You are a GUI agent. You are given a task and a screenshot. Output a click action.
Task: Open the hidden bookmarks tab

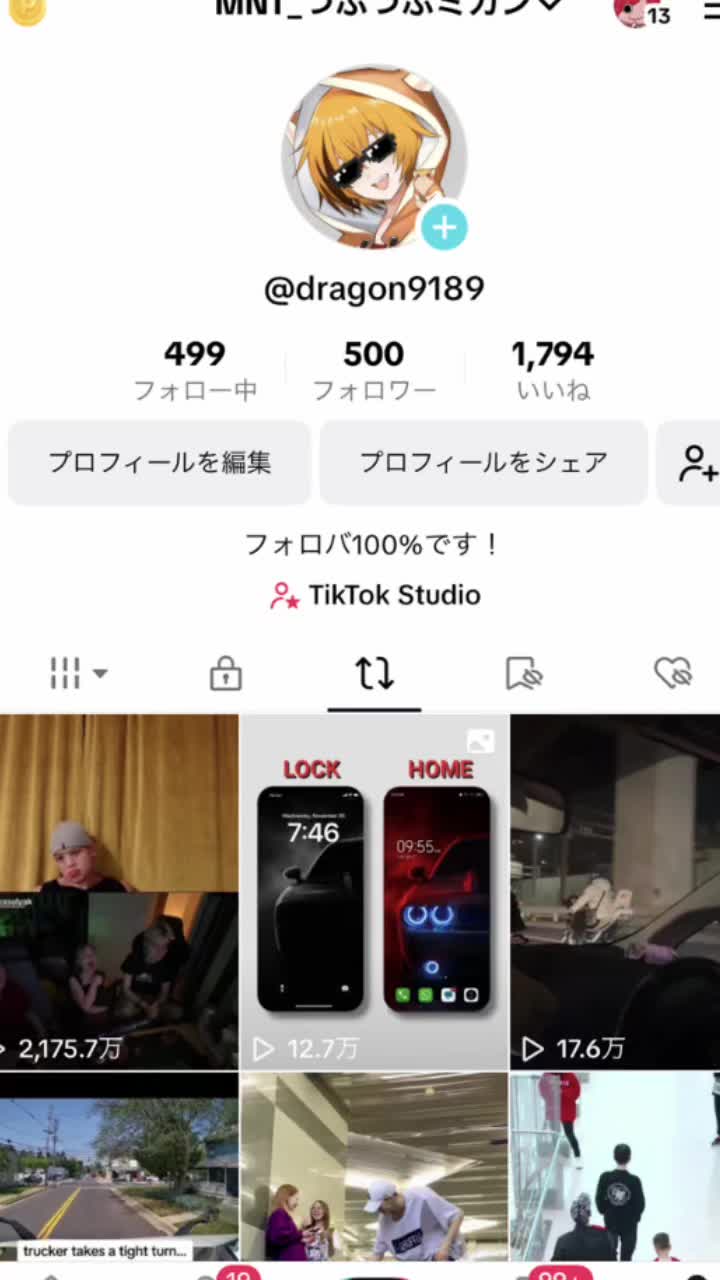click(x=523, y=674)
